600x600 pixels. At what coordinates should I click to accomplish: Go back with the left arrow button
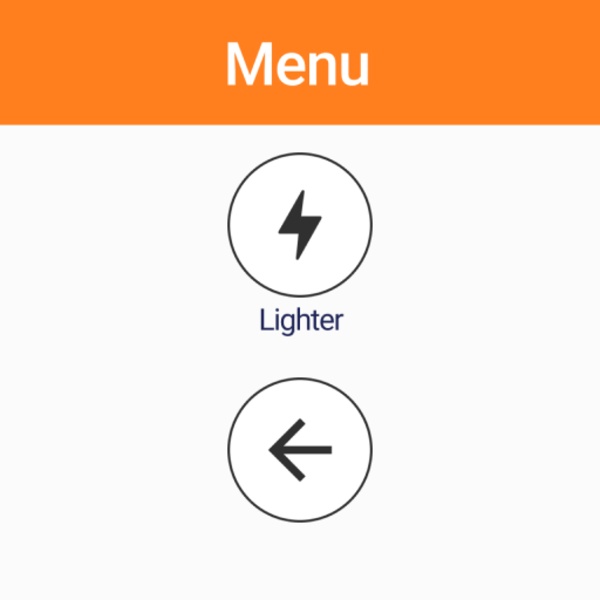click(300, 449)
